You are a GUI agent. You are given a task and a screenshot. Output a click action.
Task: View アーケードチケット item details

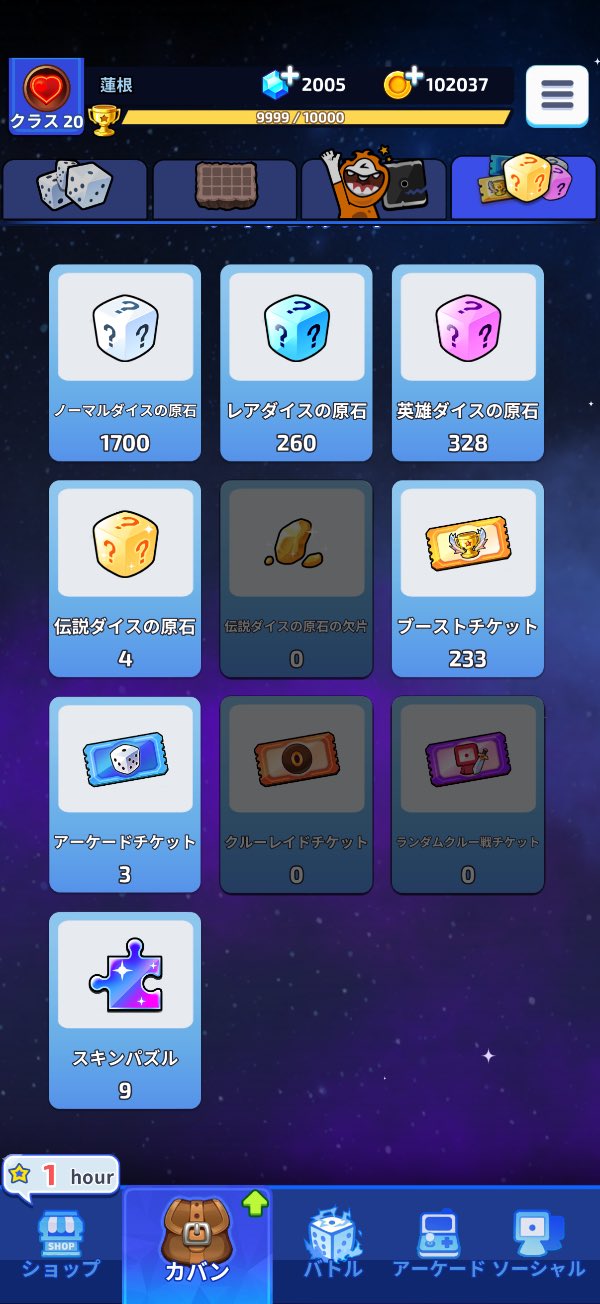(x=125, y=794)
